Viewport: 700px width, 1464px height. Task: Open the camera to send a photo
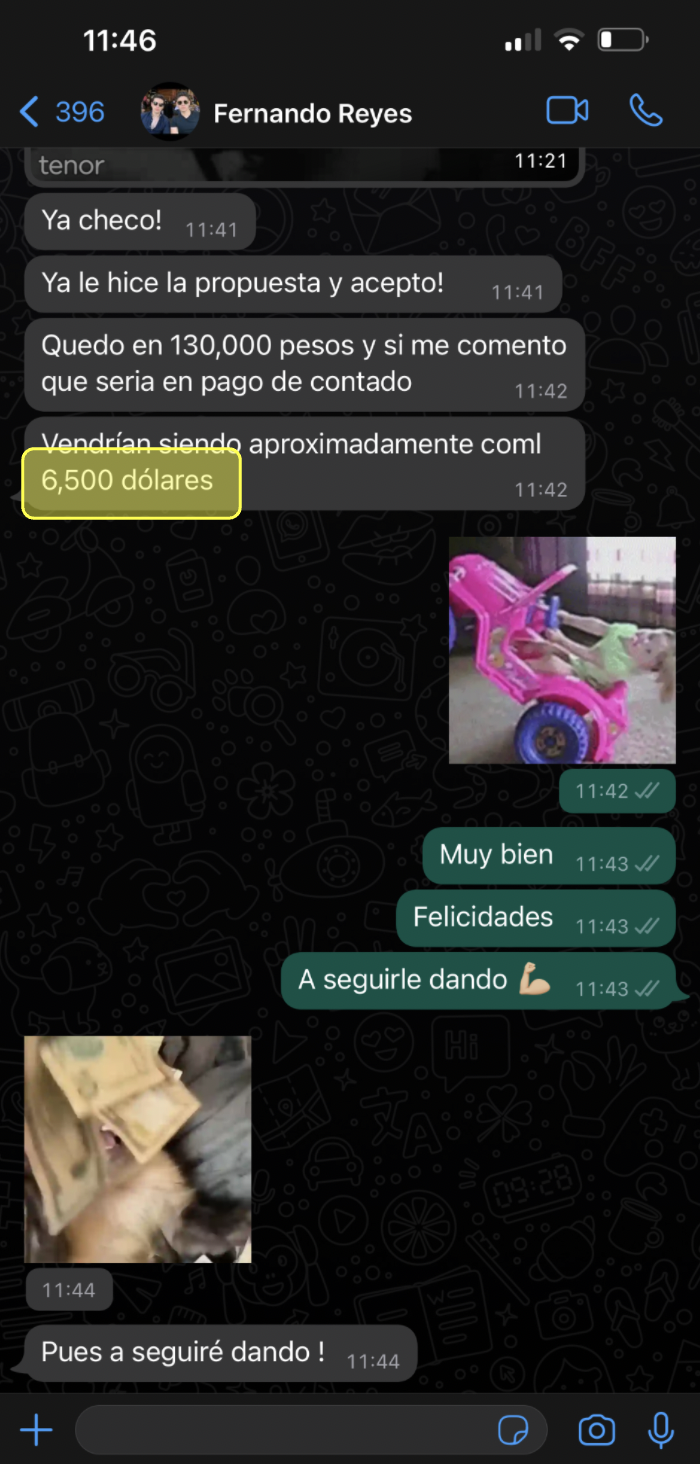point(597,1430)
